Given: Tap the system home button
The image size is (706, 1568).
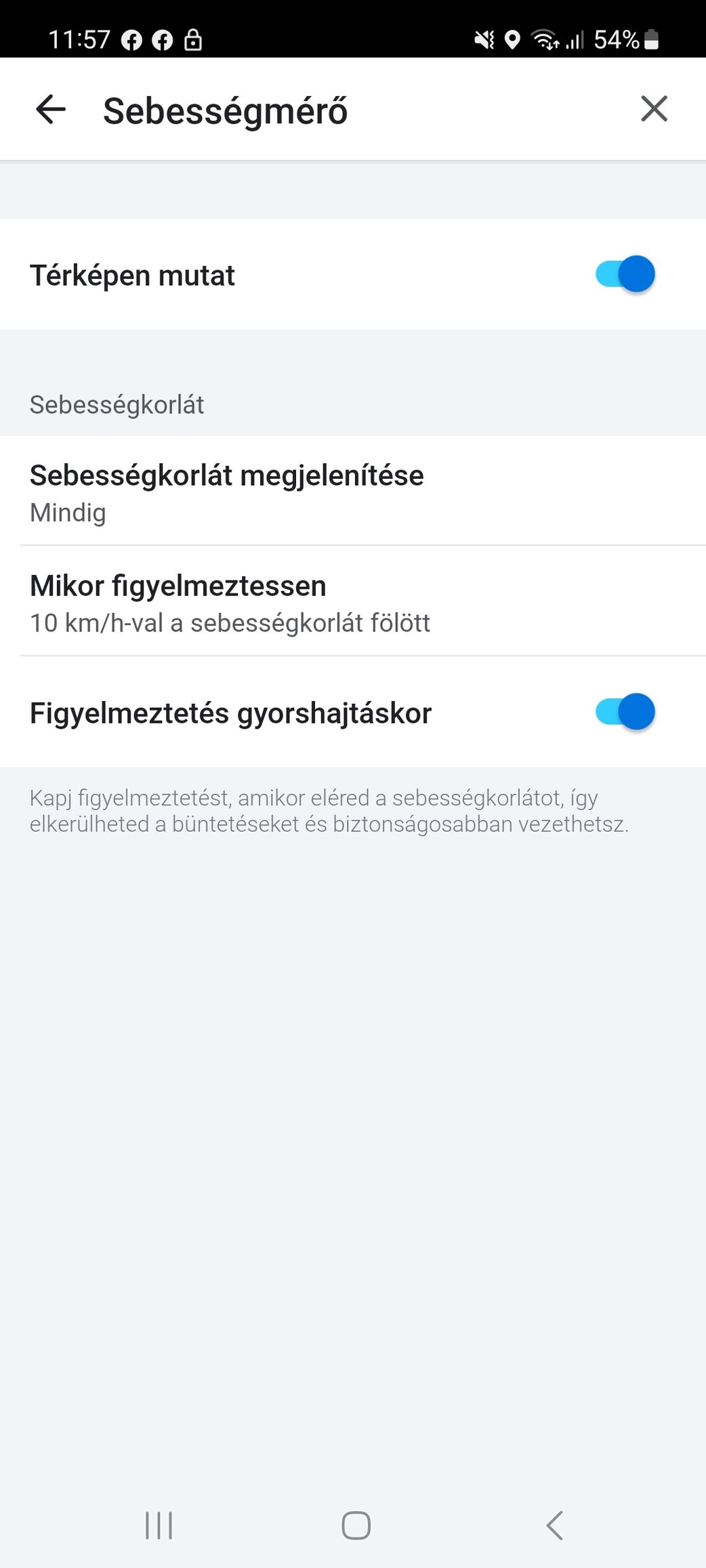Looking at the screenshot, I should pyautogui.click(x=356, y=1525).
